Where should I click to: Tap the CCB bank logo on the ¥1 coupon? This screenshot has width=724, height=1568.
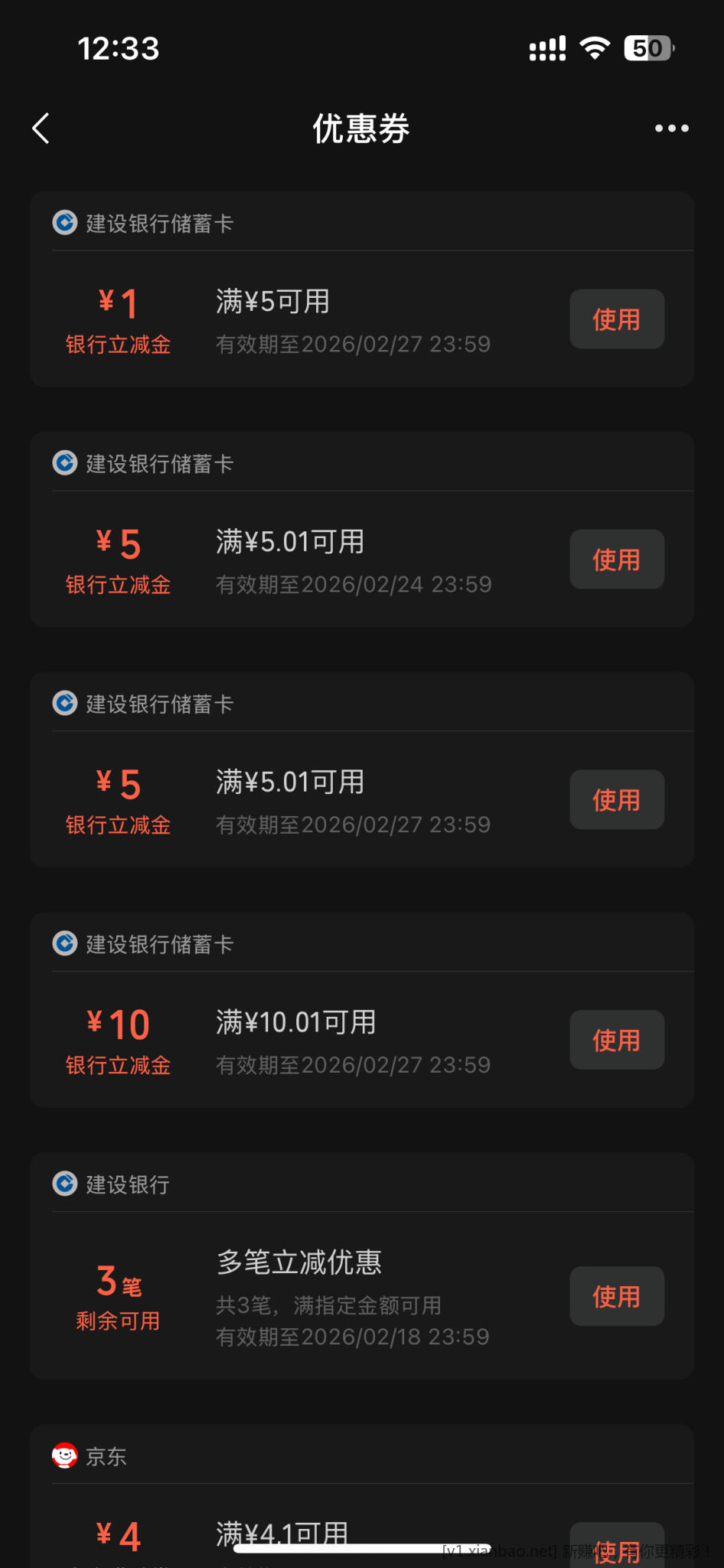[65, 223]
